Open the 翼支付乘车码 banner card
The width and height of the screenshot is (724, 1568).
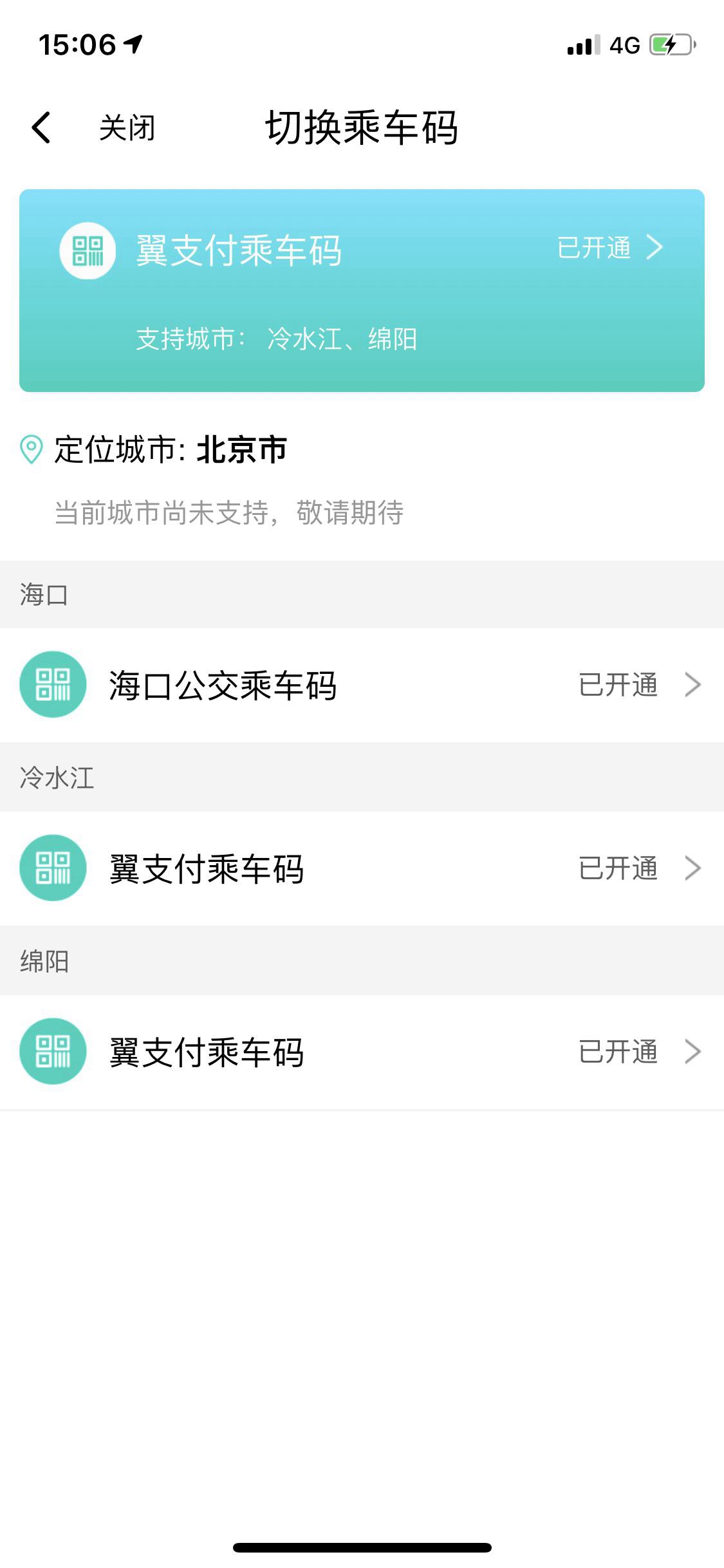(362, 290)
